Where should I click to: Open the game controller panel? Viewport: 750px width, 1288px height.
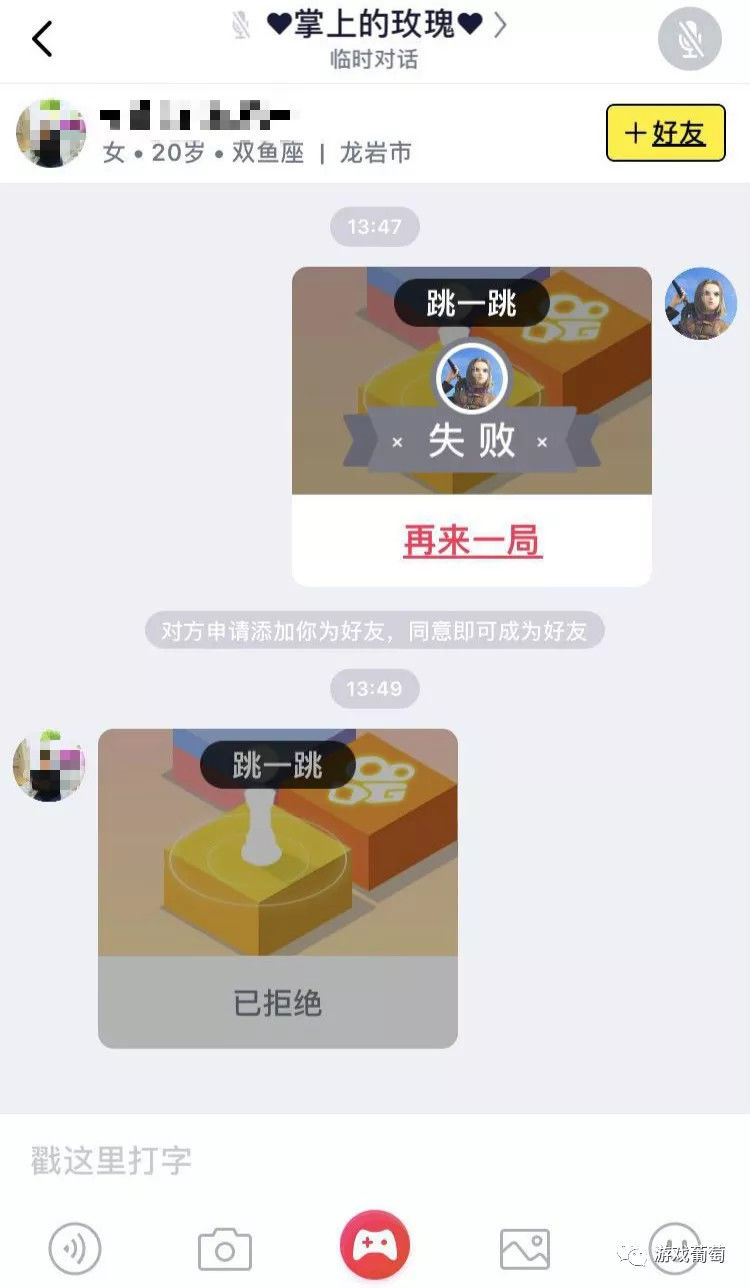(375, 1245)
